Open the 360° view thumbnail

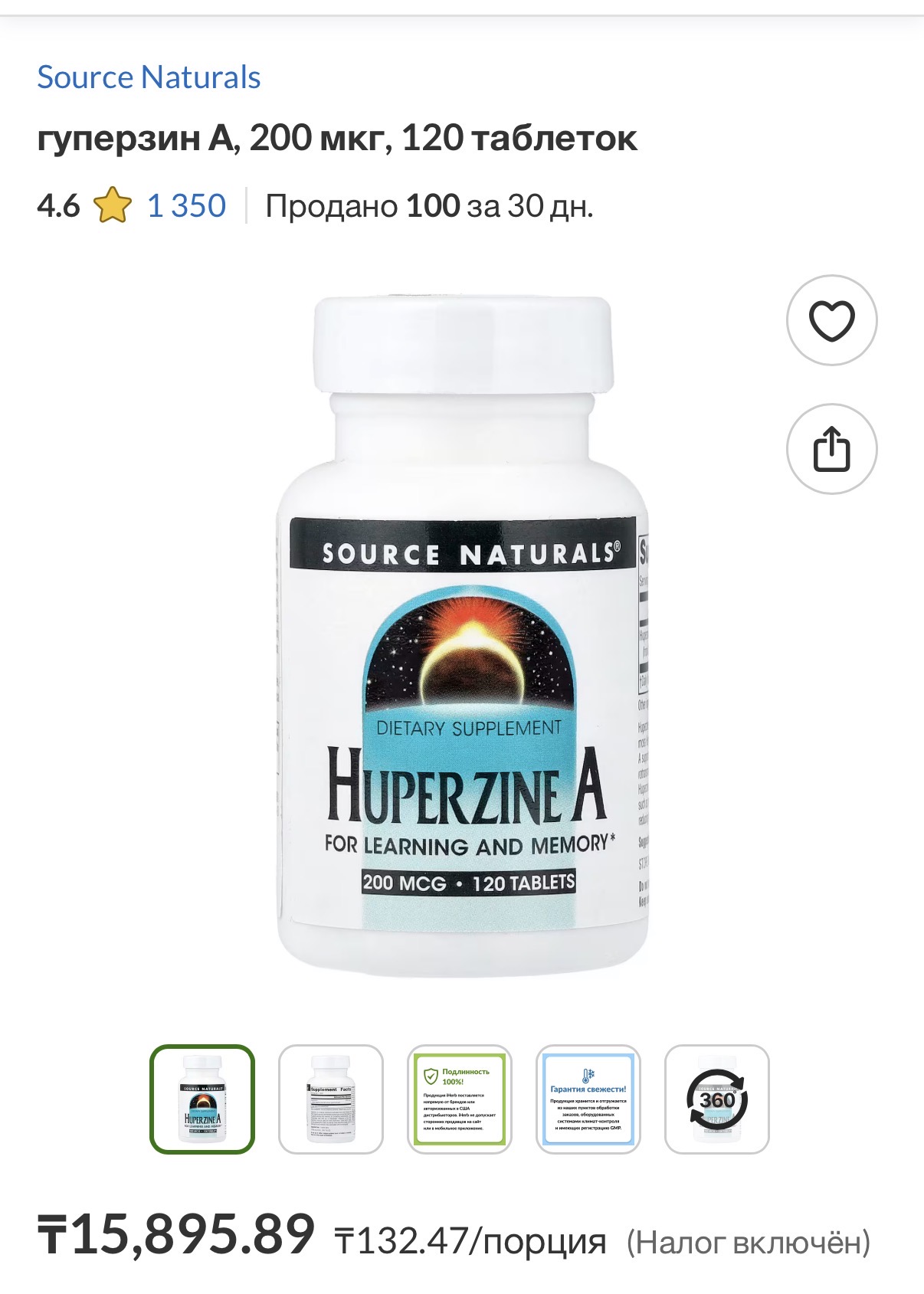click(717, 1099)
